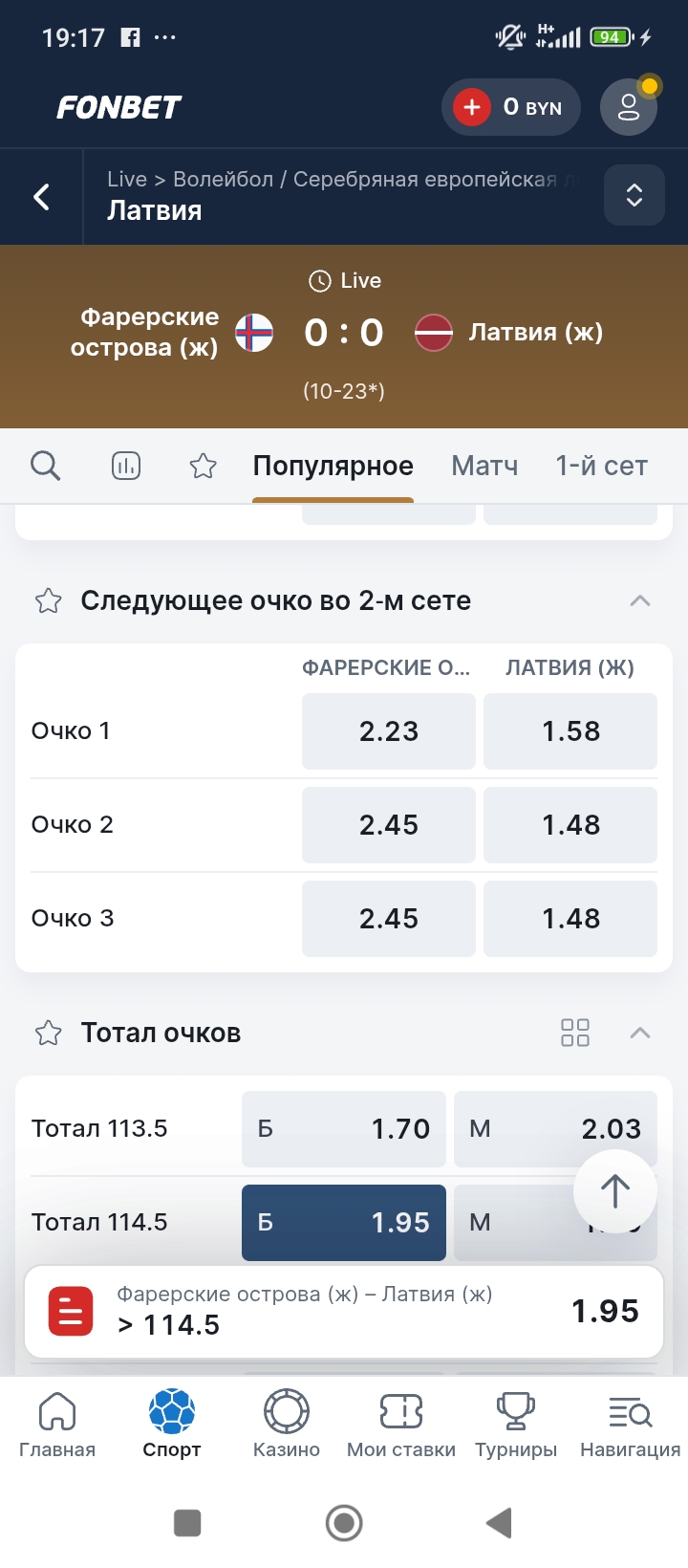Star the Следующее очко во 2-м сете market

47,600
